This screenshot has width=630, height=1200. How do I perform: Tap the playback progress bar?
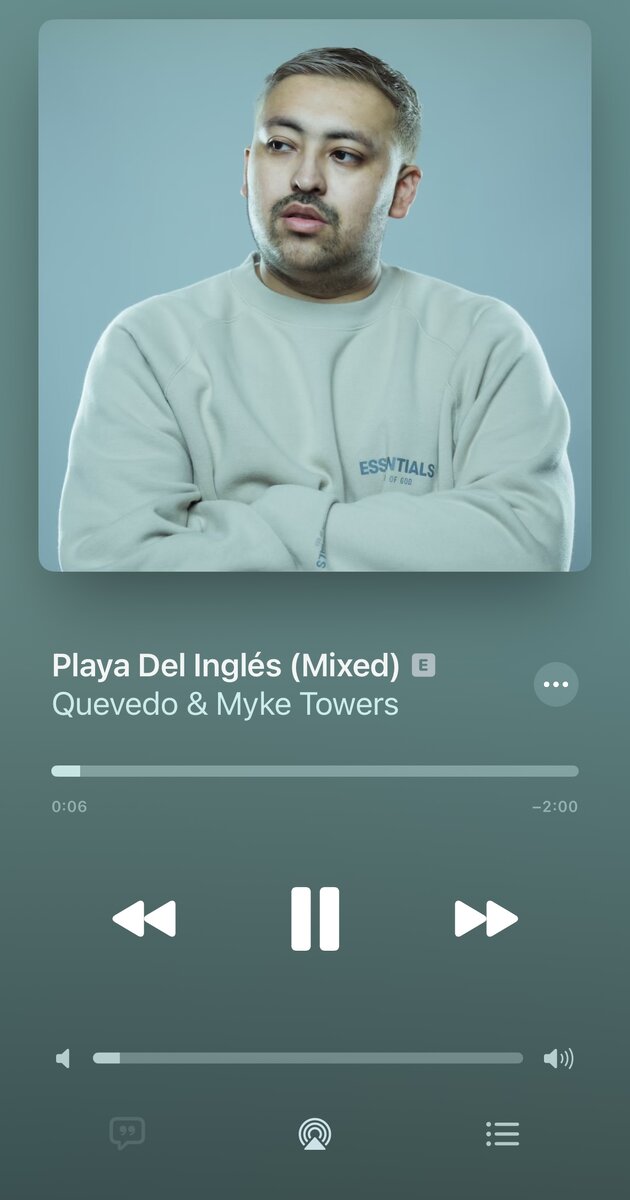[315, 771]
